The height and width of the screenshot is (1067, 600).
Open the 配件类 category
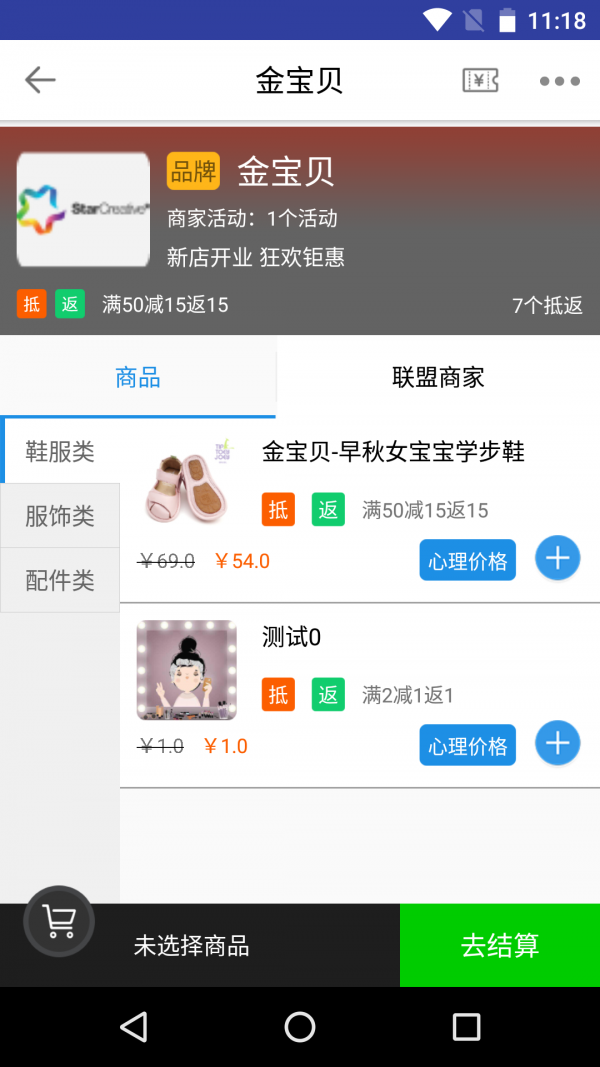click(x=60, y=580)
